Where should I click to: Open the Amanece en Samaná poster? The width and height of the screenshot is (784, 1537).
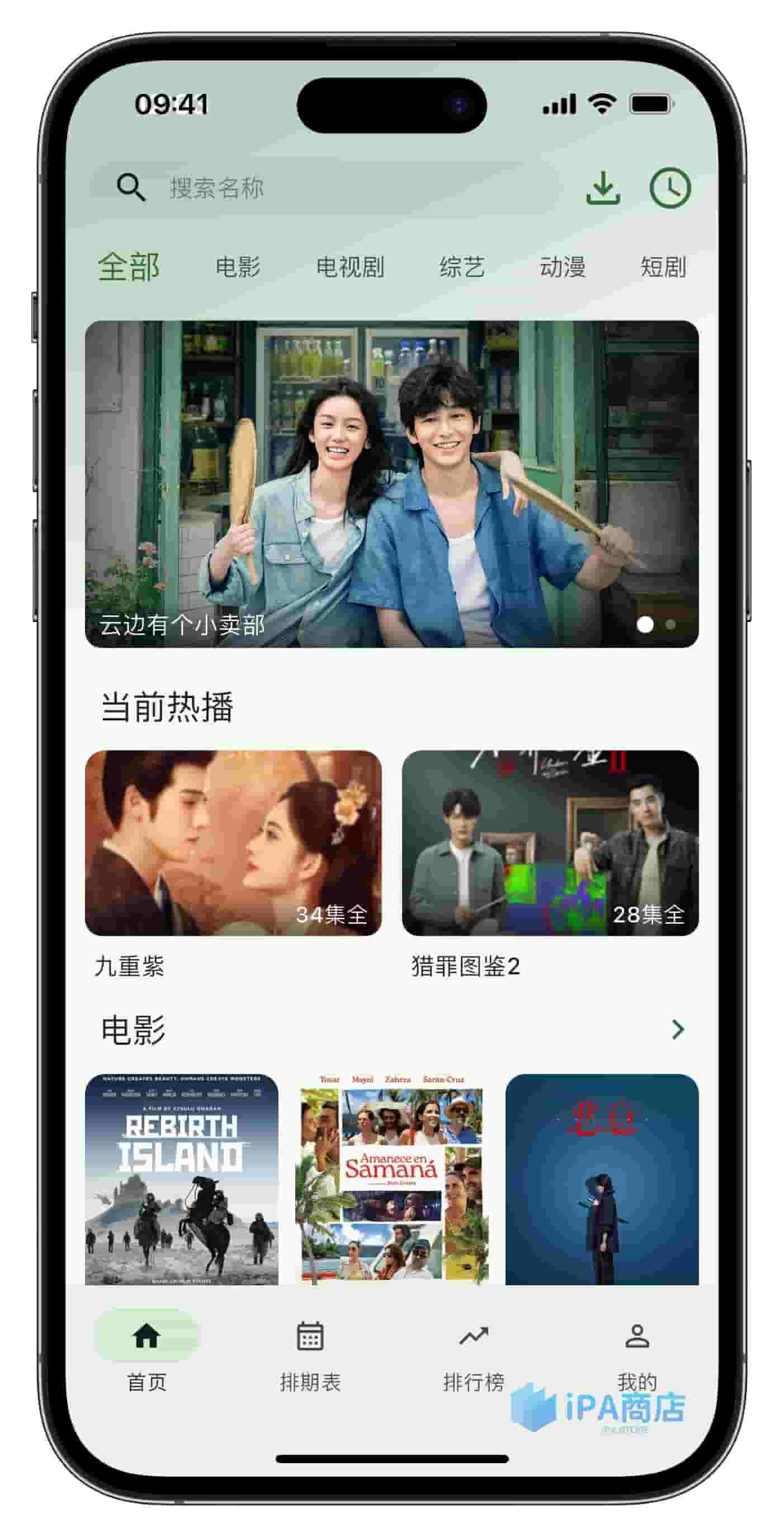click(391, 1178)
